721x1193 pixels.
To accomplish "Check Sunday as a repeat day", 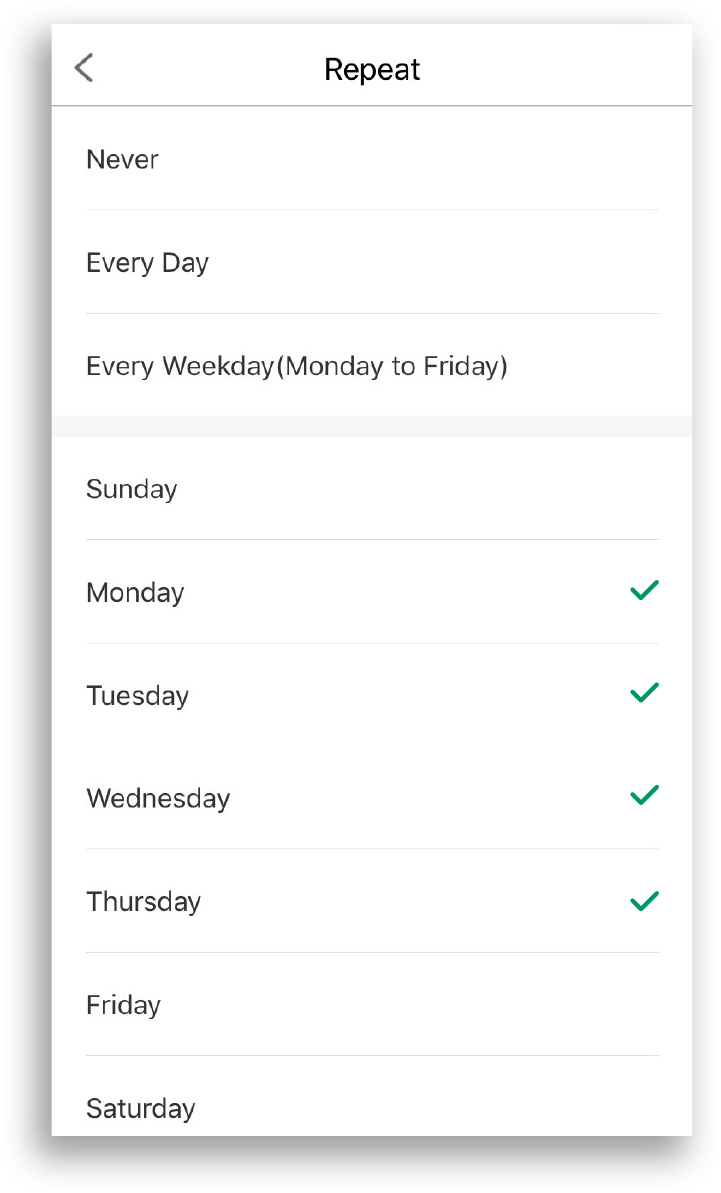I will (372, 489).
